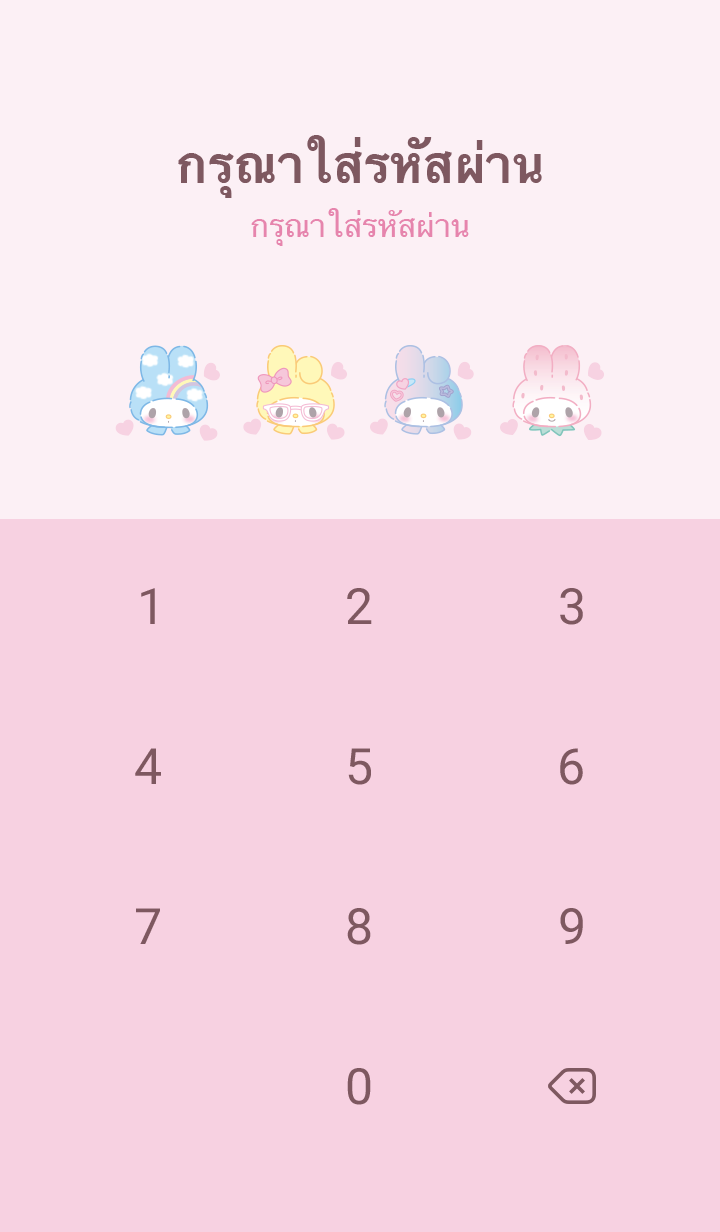Tap the 4 key
The height and width of the screenshot is (1232, 720).
[148, 767]
